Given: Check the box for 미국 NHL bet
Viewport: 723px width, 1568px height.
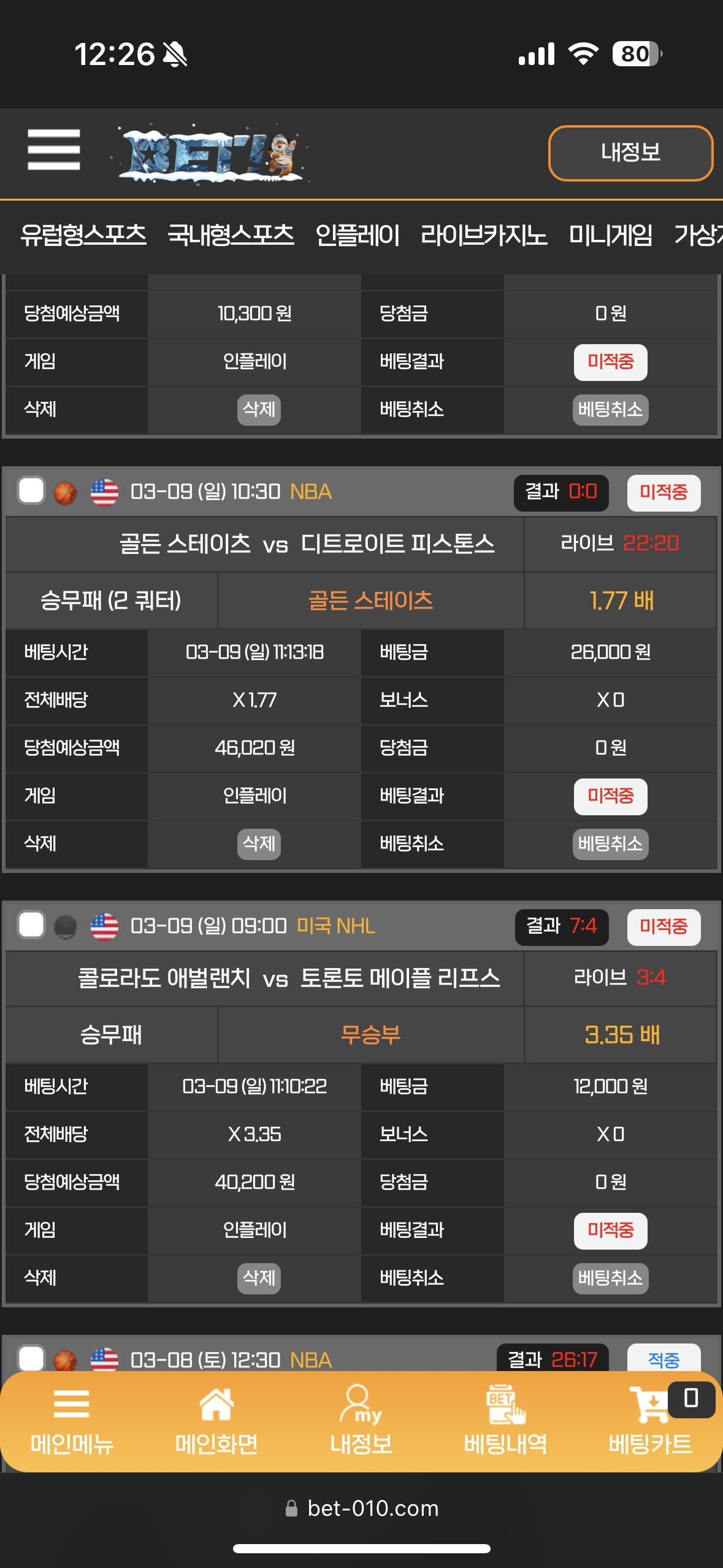Looking at the screenshot, I should point(31,925).
